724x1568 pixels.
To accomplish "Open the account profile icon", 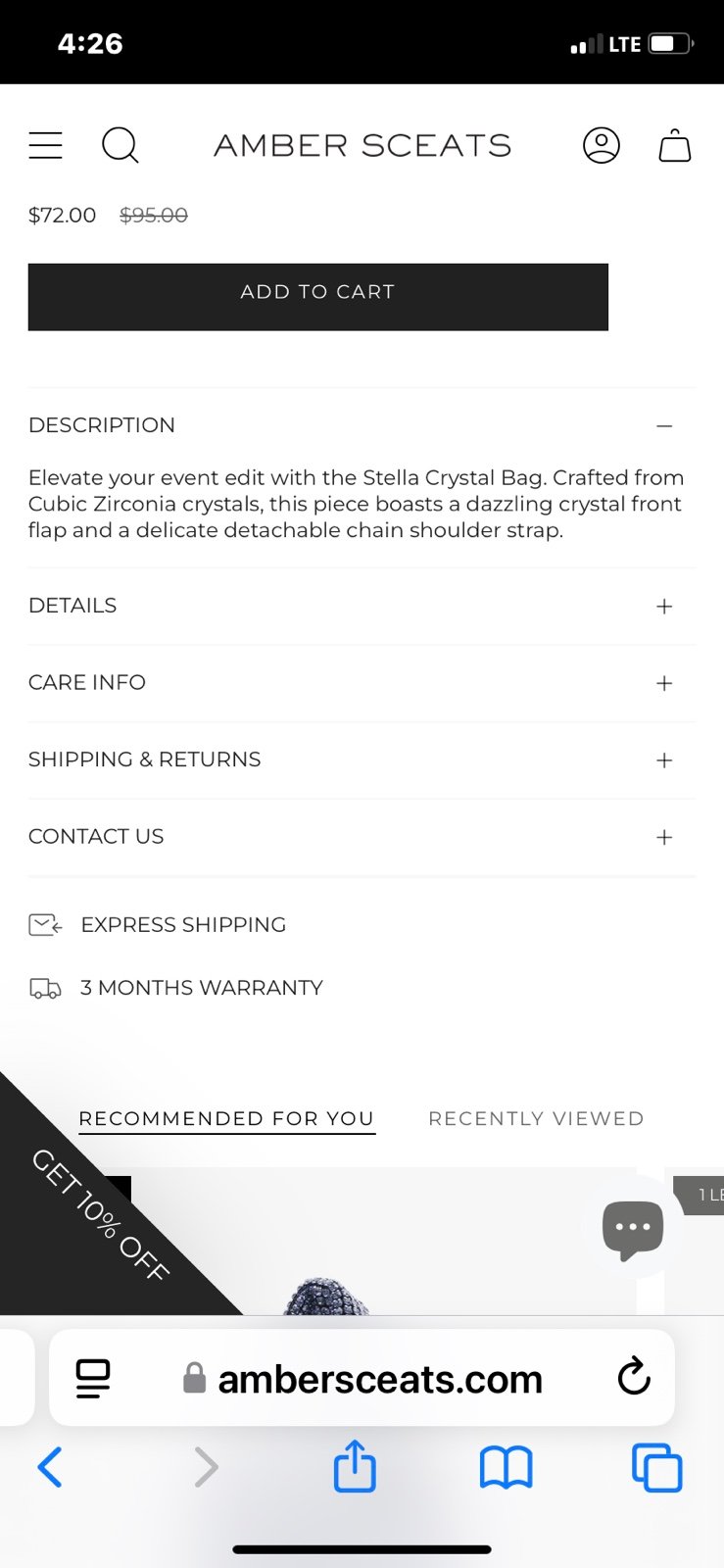I will (602, 145).
